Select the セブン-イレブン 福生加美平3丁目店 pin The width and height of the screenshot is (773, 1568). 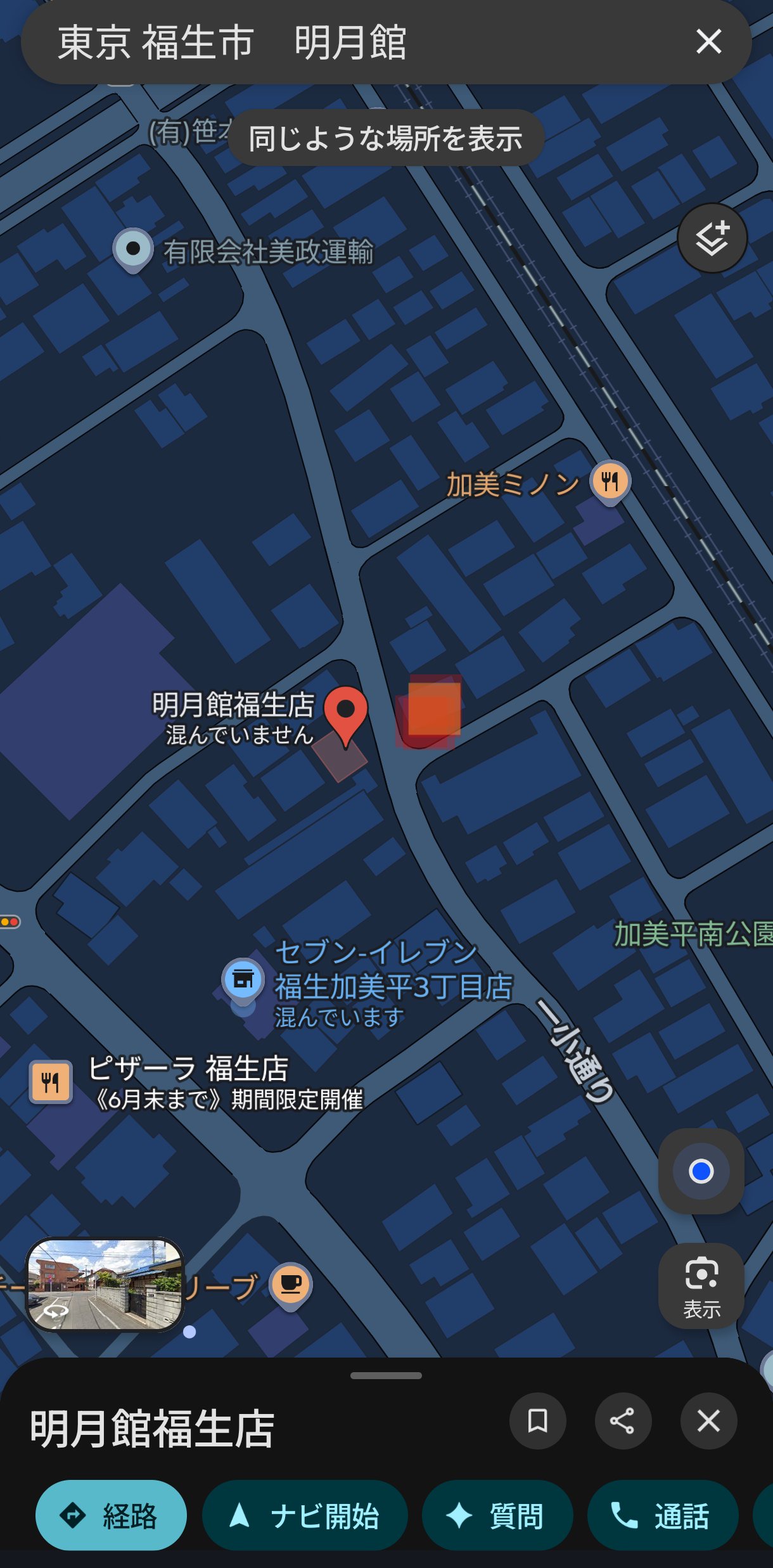[243, 980]
